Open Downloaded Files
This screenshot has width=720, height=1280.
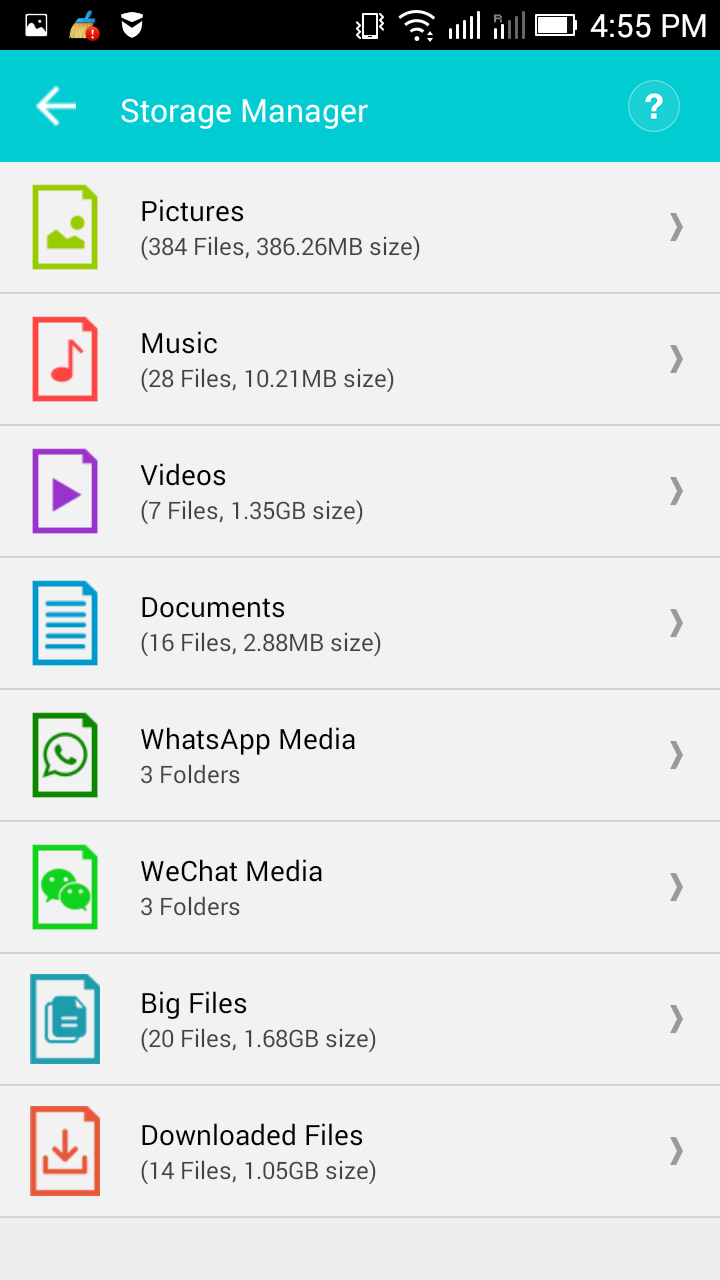tap(360, 1152)
